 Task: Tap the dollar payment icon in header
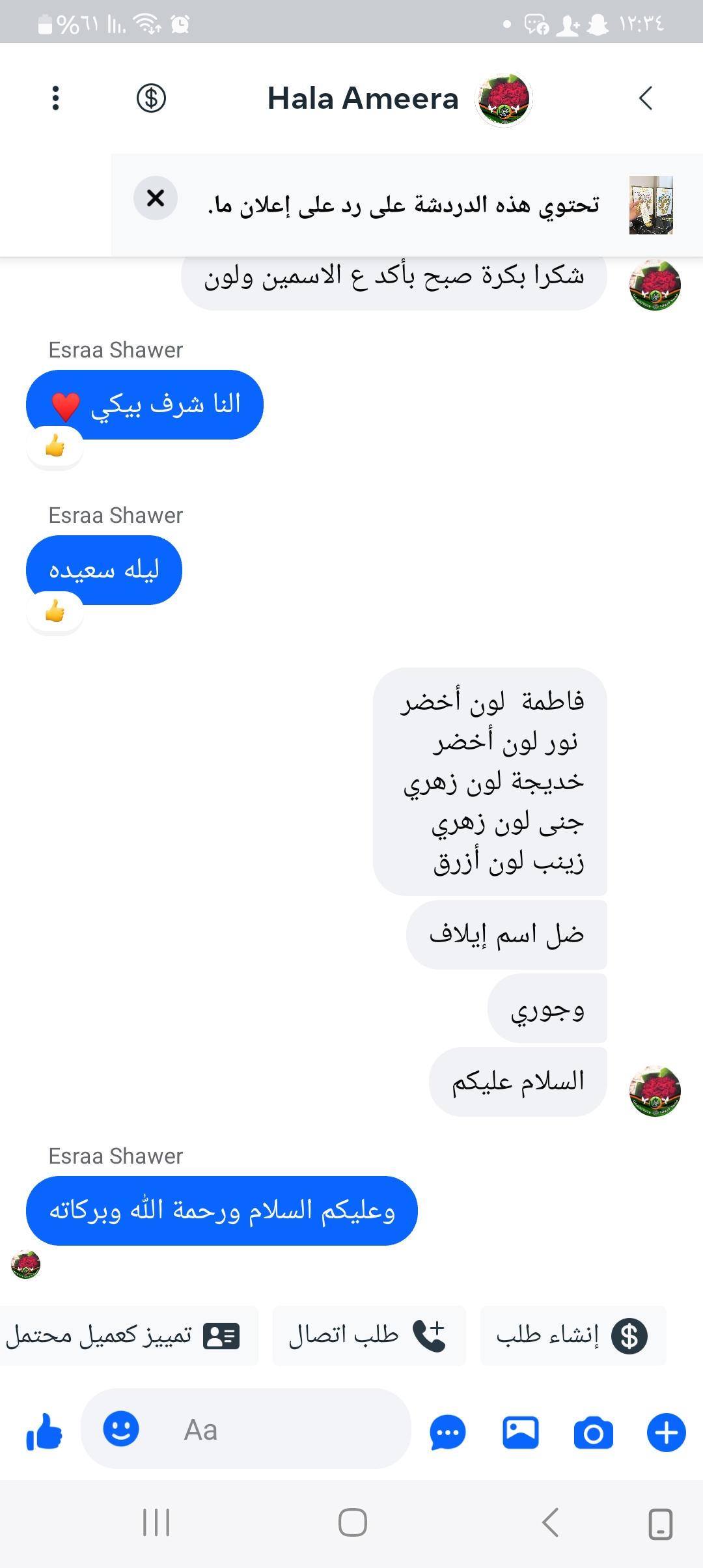[x=151, y=98]
